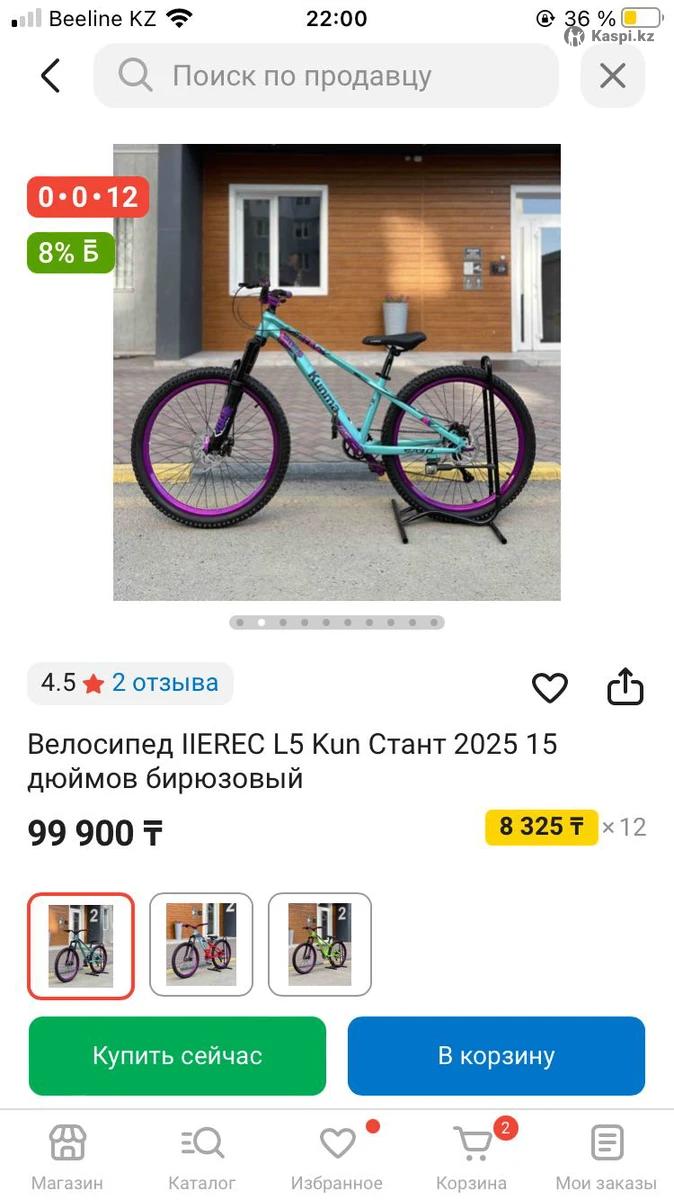The image size is (674, 1200).
Task: Select the green bike color variant
Action: click(320, 945)
